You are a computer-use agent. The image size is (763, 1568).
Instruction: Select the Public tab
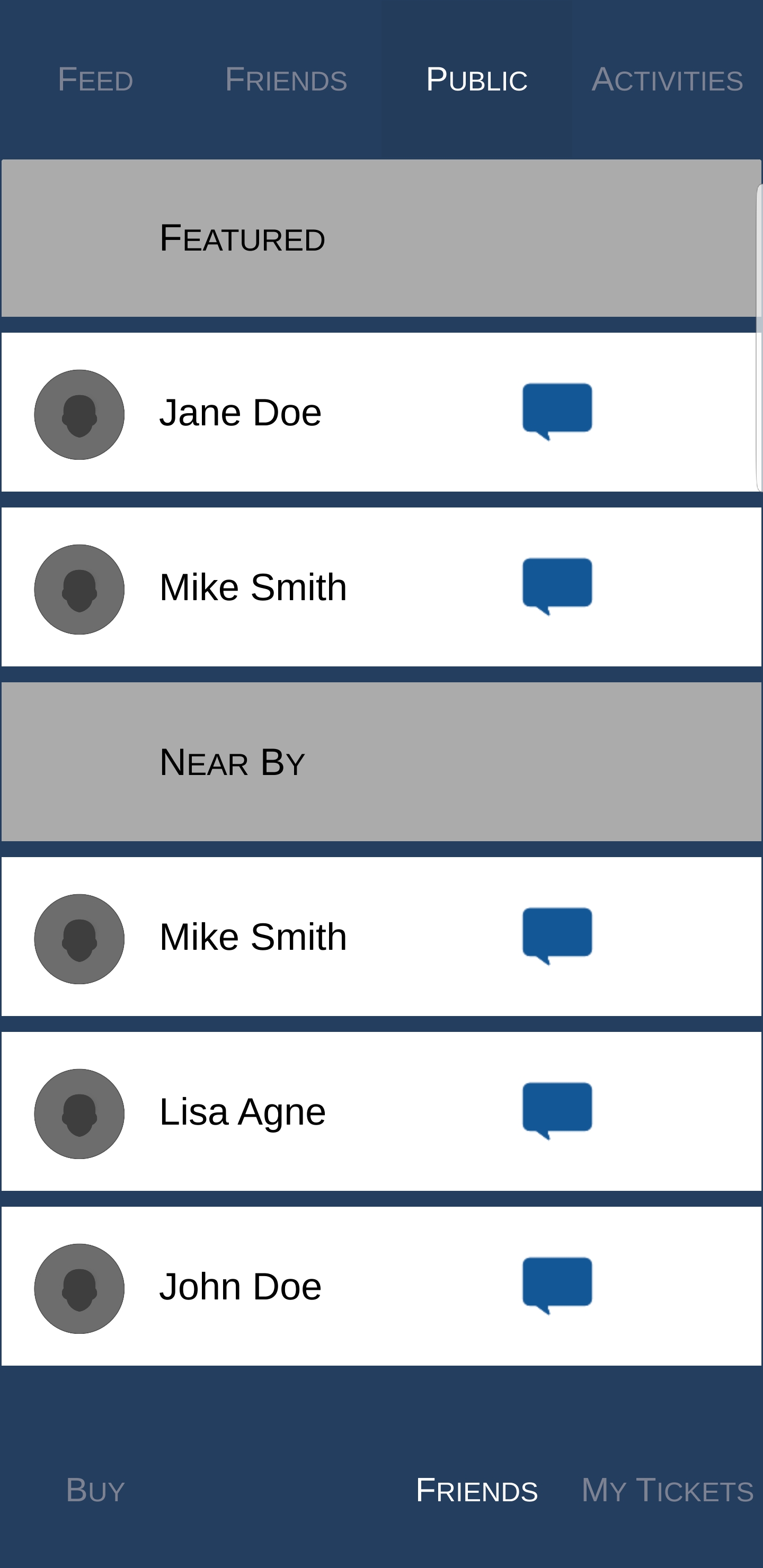click(x=477, y=80)
